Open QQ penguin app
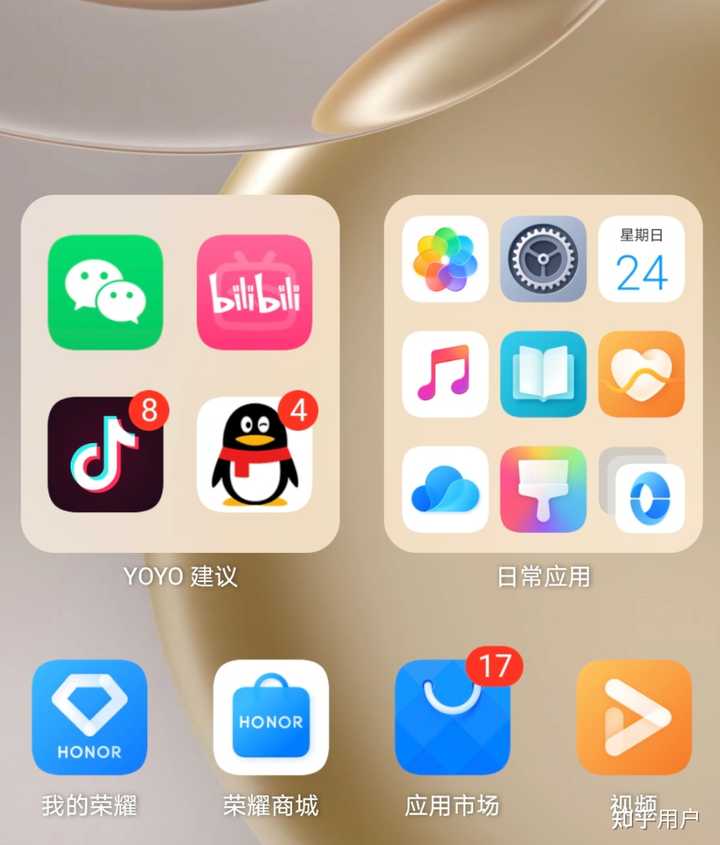Image resolution: width=720 pixels, height=845 pixels. 254,454
